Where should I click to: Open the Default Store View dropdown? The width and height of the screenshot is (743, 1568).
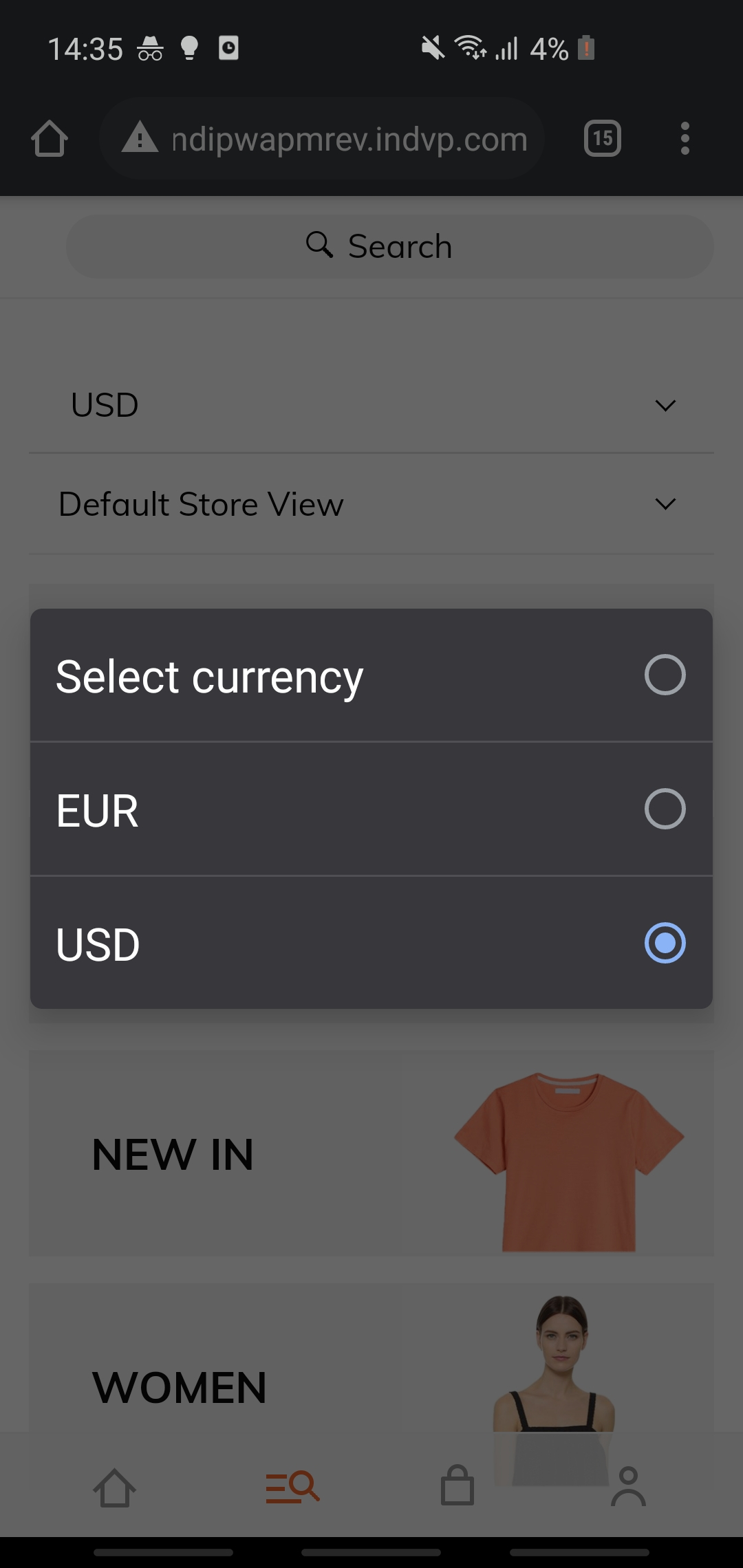pyautogui.click(x=665, y=503)
